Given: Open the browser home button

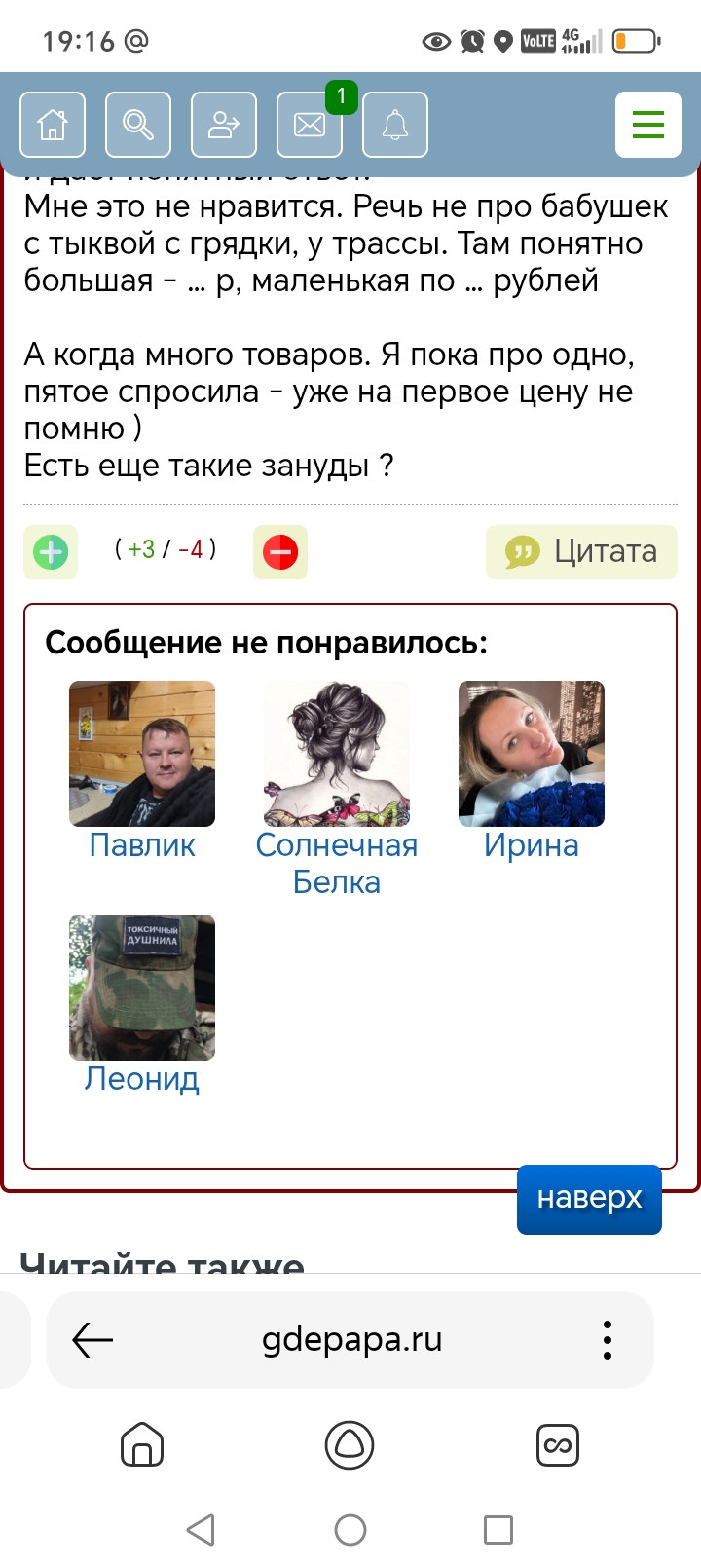Looking at the screenshot, I should click(142, 1444).
